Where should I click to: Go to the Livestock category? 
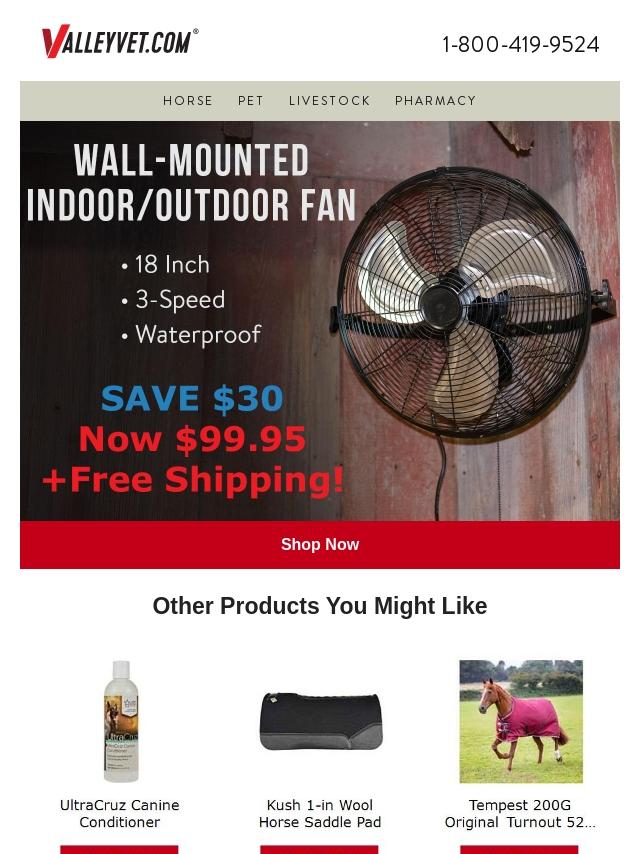[329, 101]
